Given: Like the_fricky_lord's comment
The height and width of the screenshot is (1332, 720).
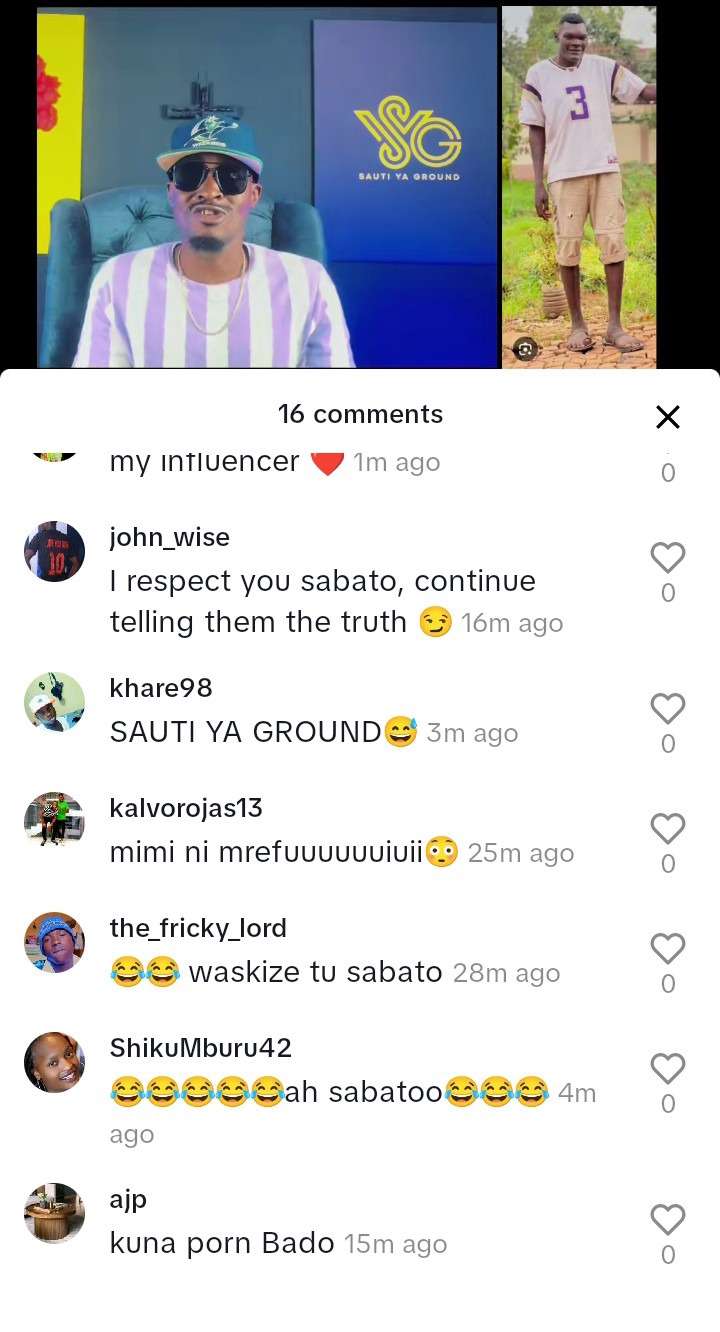Looking at the screenshot, I should (668, 949).
